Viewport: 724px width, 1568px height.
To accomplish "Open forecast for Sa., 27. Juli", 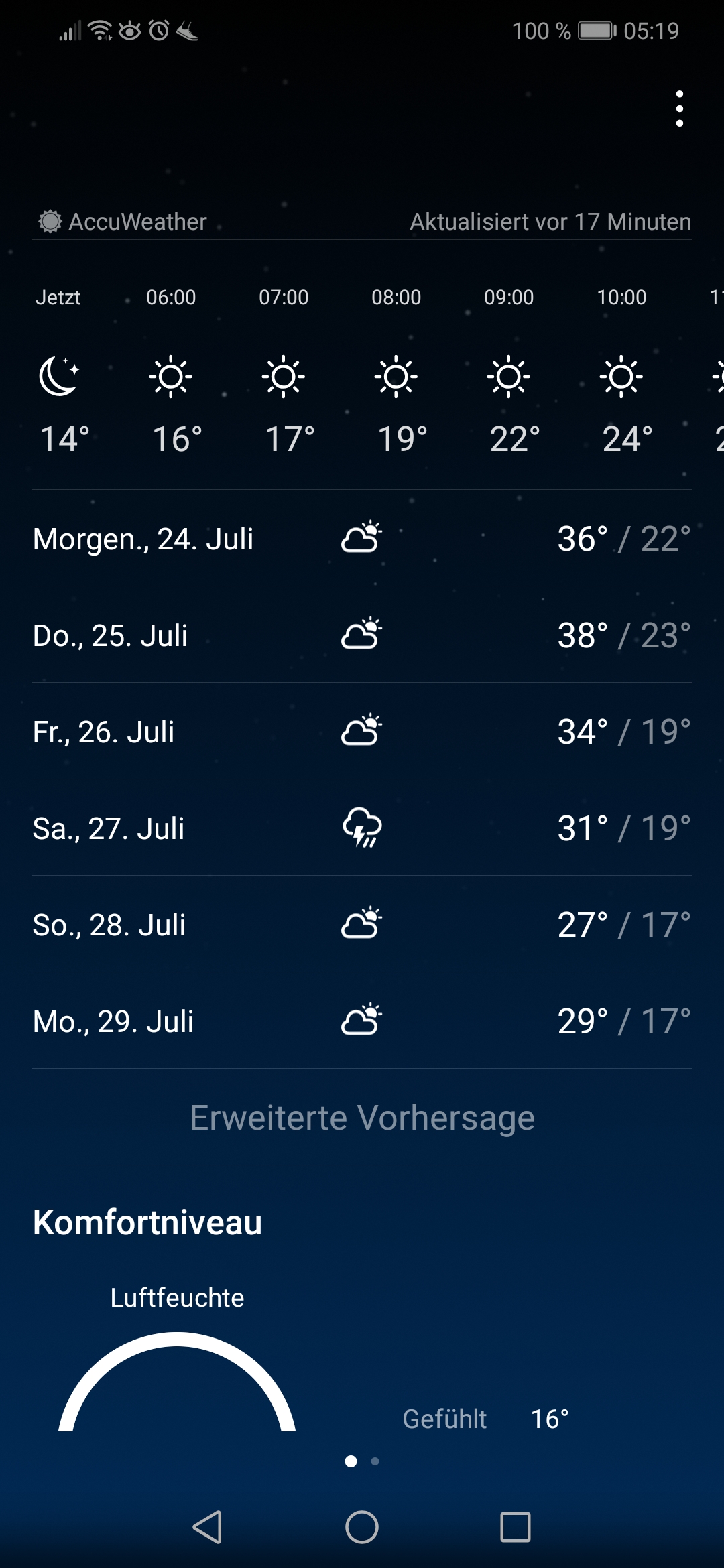I will click(362, 828).
